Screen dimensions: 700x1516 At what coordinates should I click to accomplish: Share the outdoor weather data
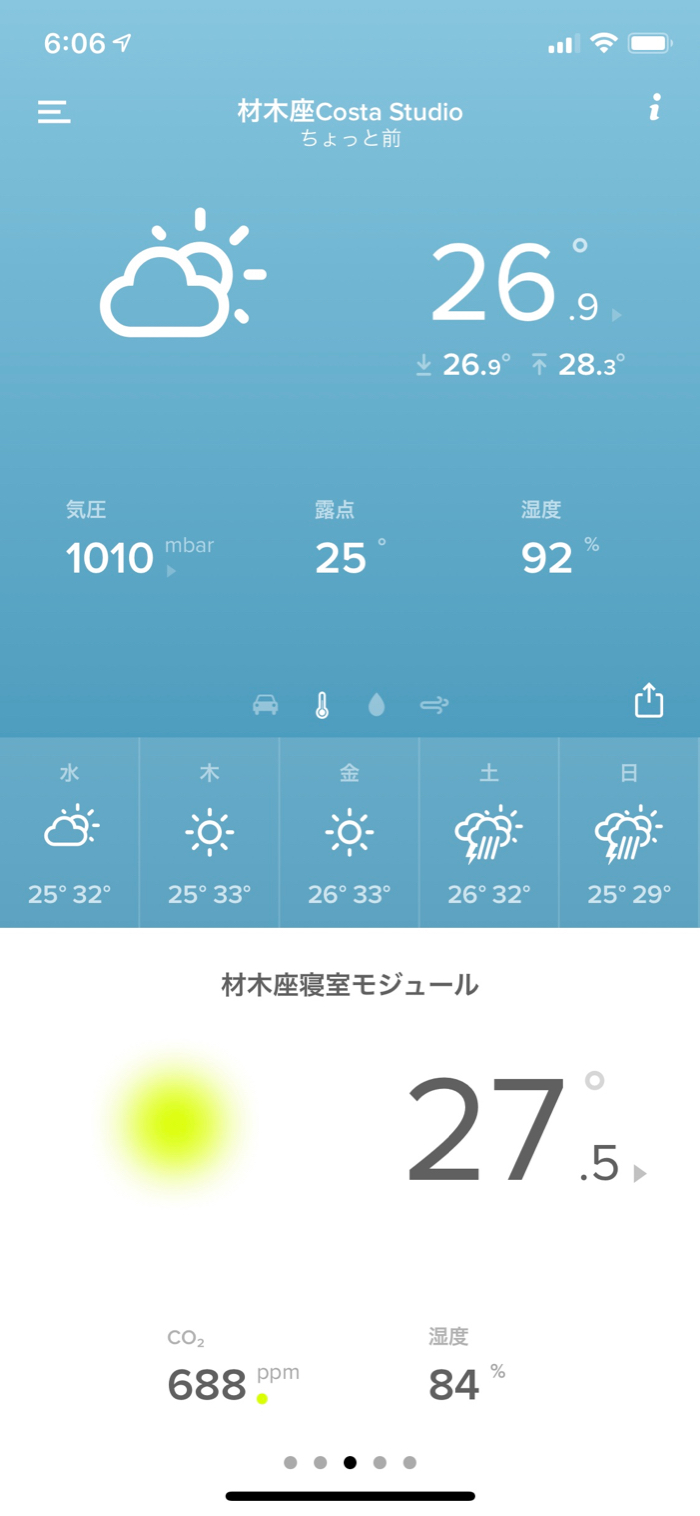pos(649,700)
